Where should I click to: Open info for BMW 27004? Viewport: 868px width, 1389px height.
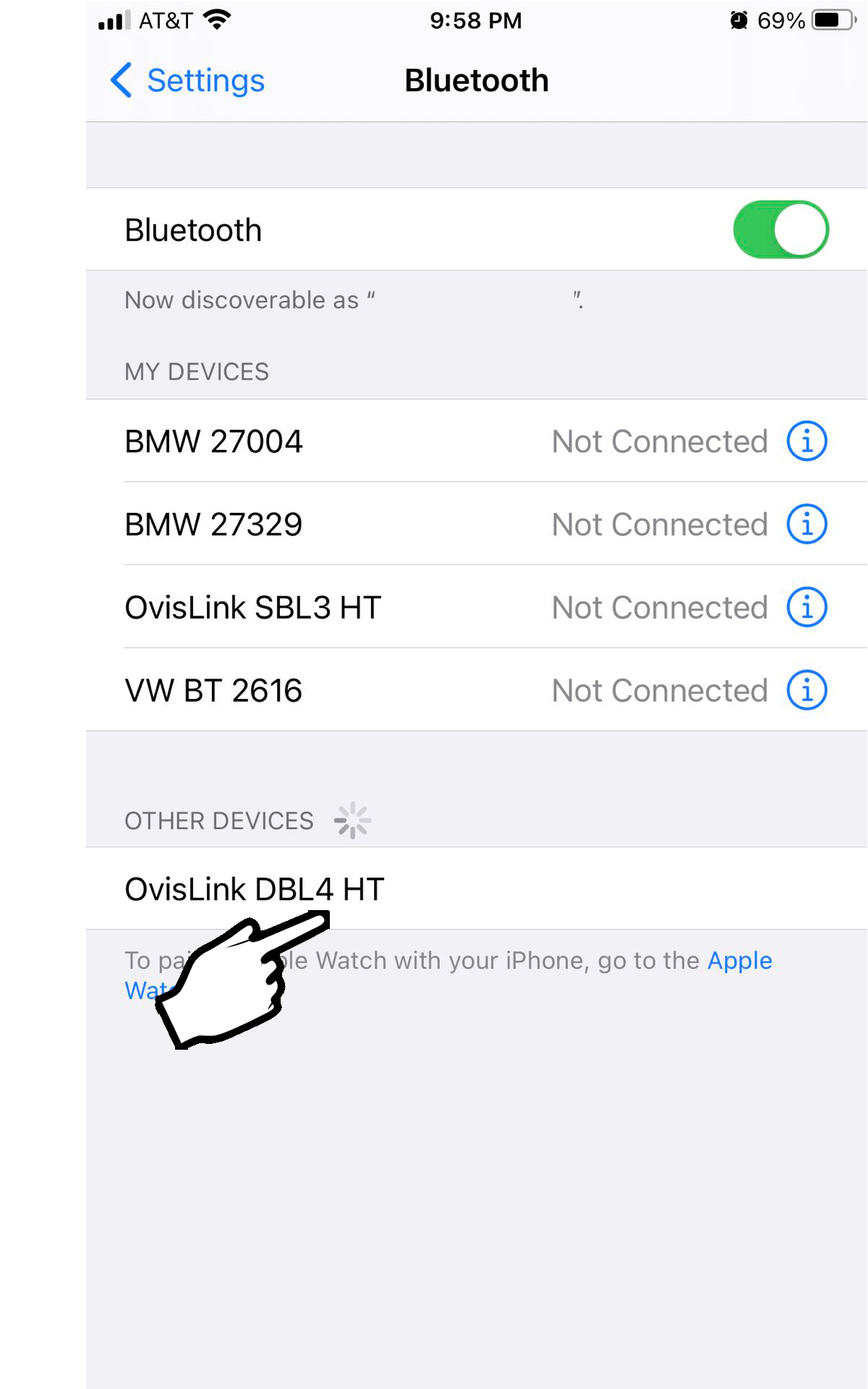coord(807,441)
